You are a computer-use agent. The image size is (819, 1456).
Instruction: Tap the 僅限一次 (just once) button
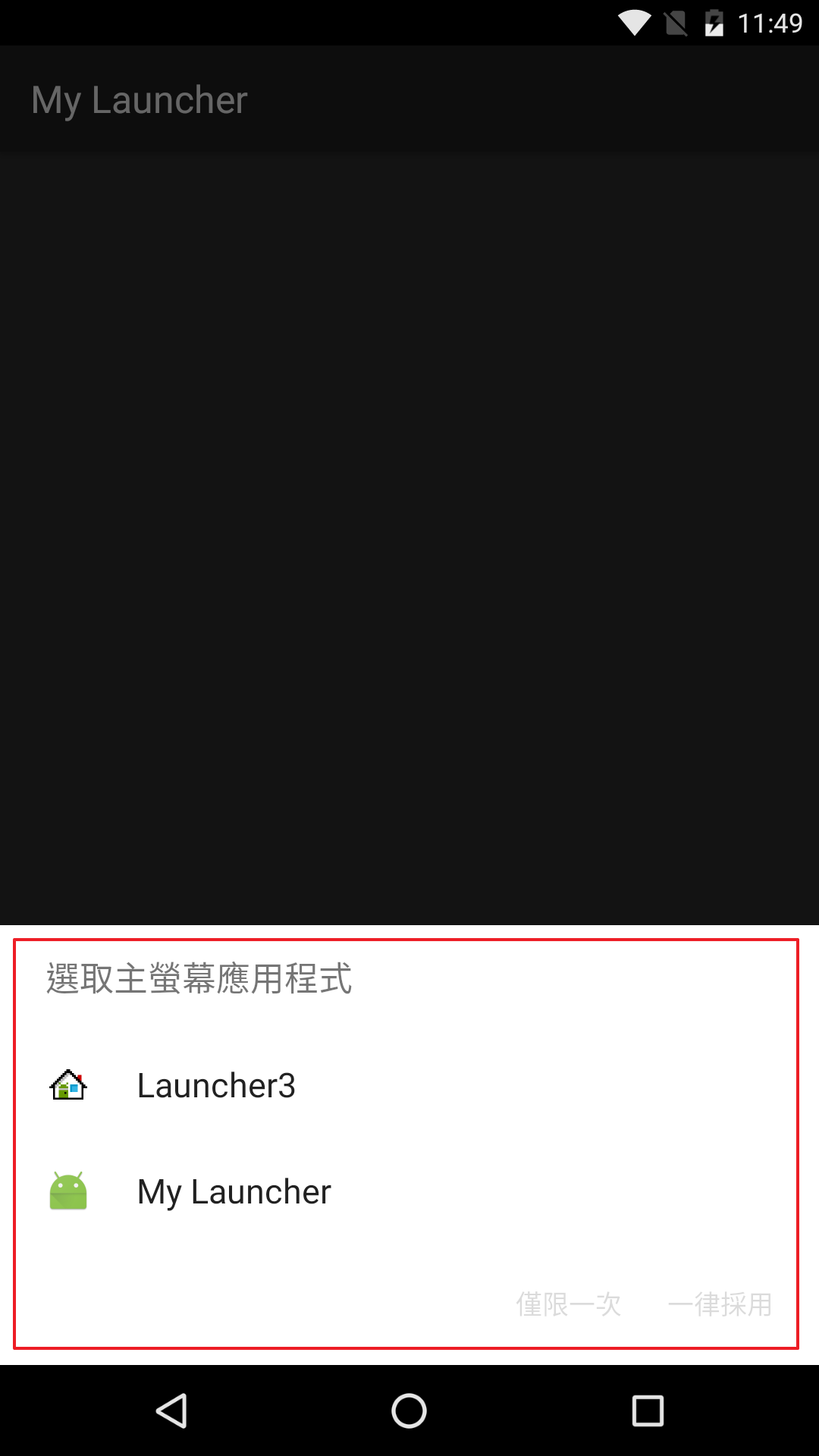pos(569,1304)
